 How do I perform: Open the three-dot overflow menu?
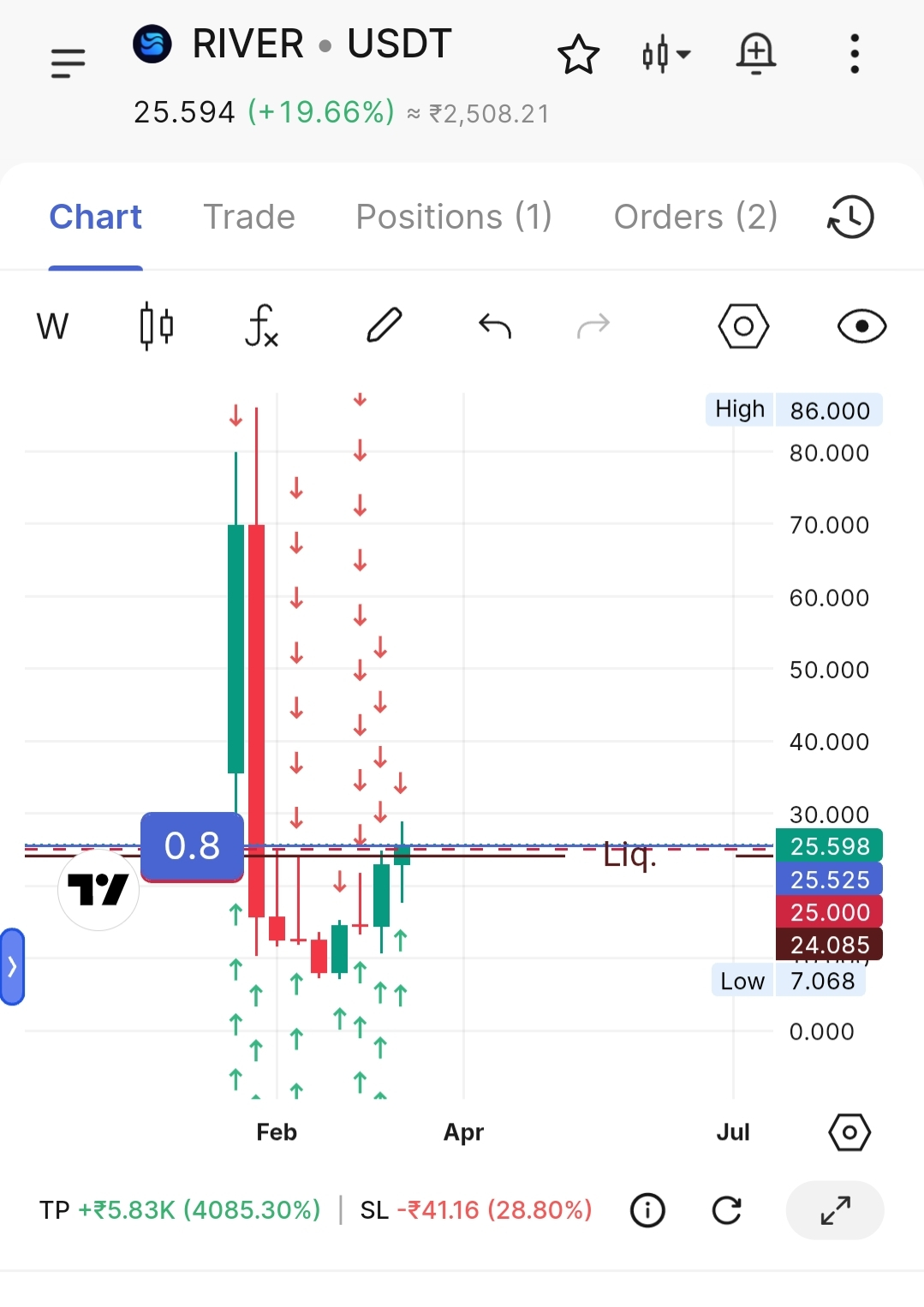click(x=854, y=55)
